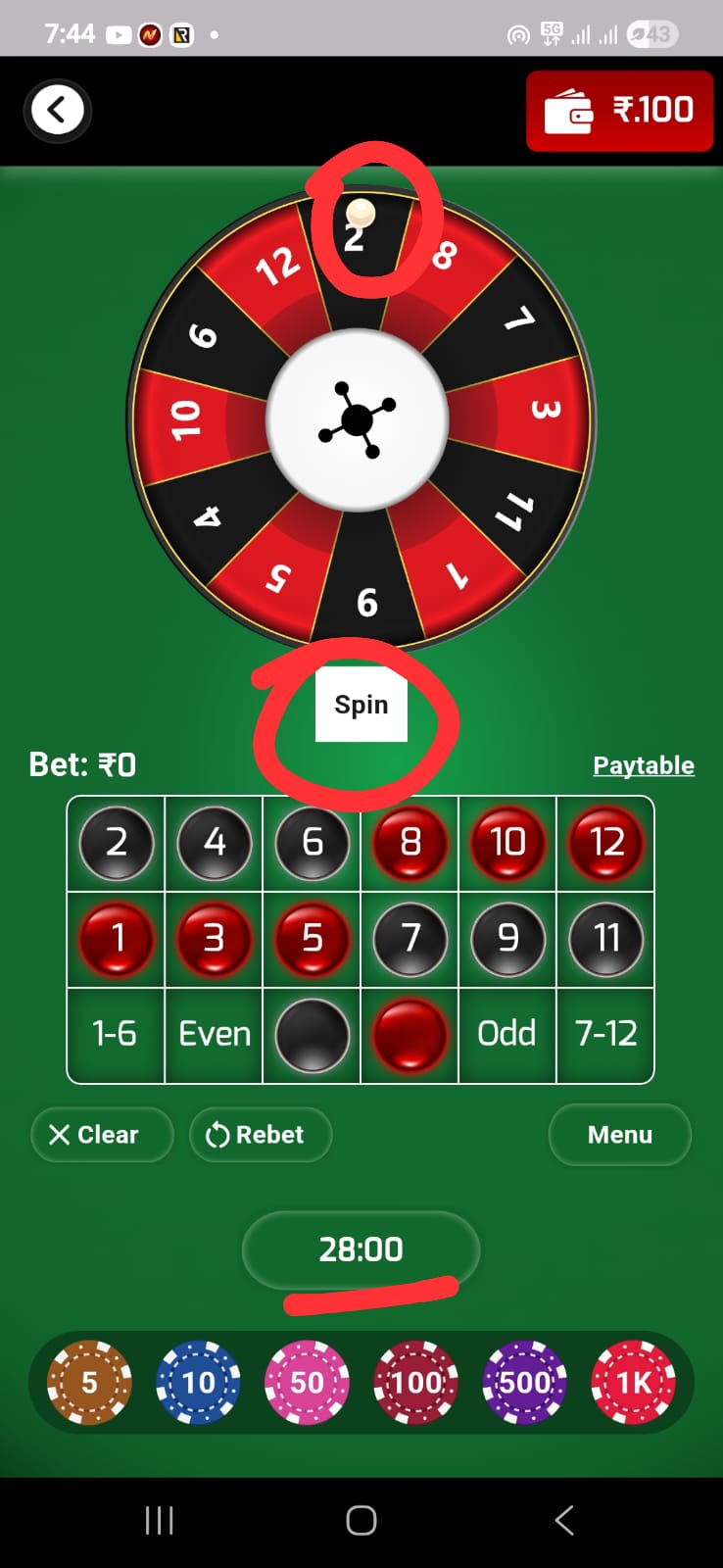This screenshot has height=1568, width=723.
Task: Place a bet on number 2
Action: point(117,843)
